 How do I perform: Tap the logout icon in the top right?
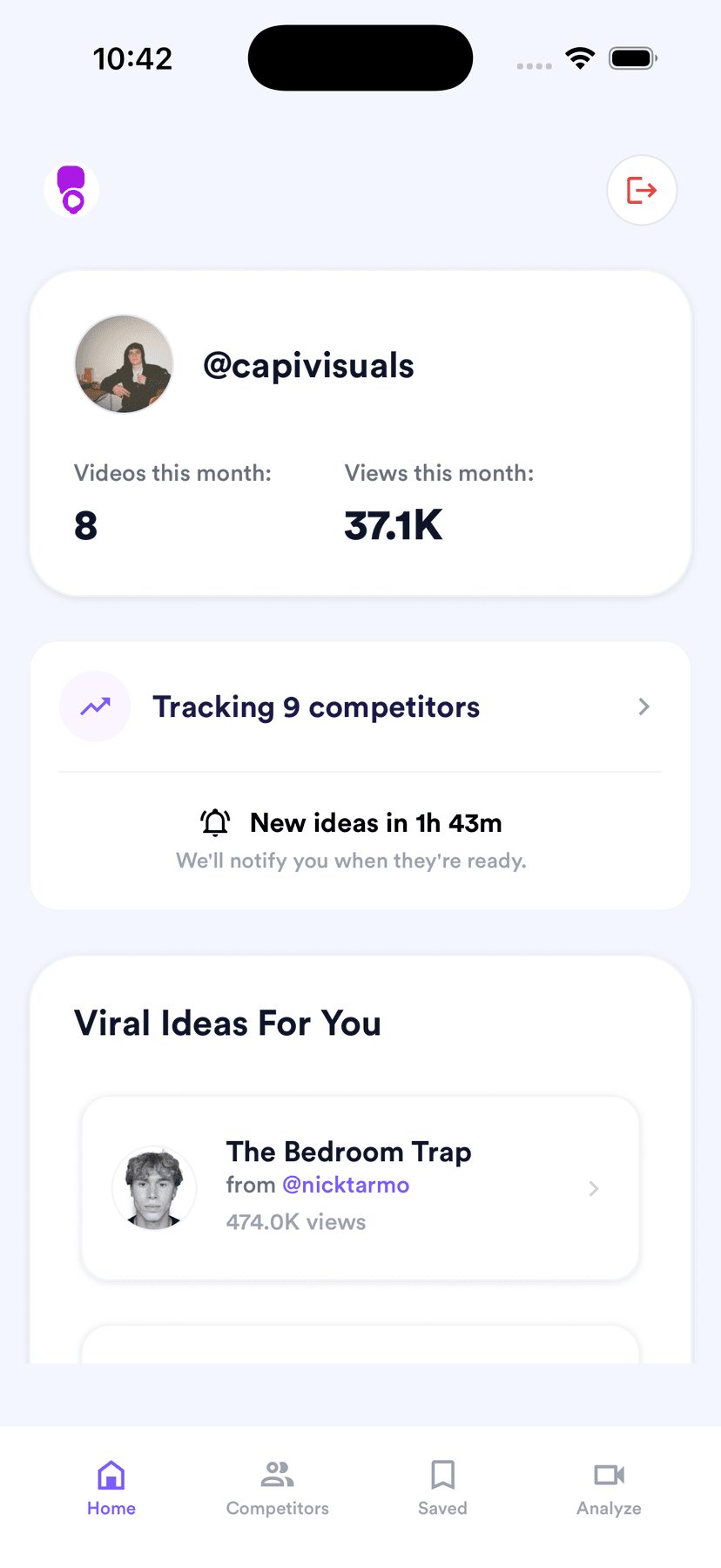click(x=642, y=190)
